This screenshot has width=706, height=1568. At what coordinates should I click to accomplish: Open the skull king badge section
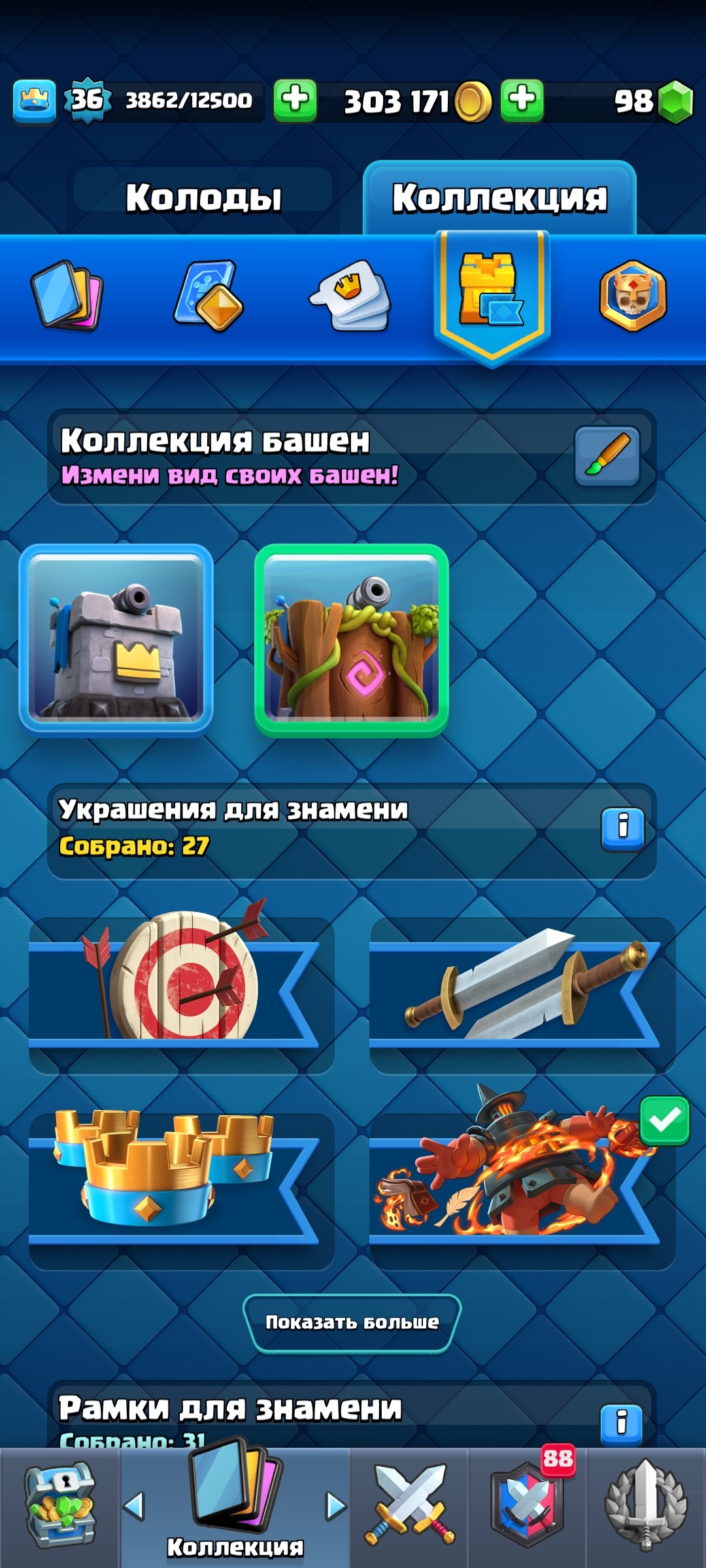[x=633, y=295]
